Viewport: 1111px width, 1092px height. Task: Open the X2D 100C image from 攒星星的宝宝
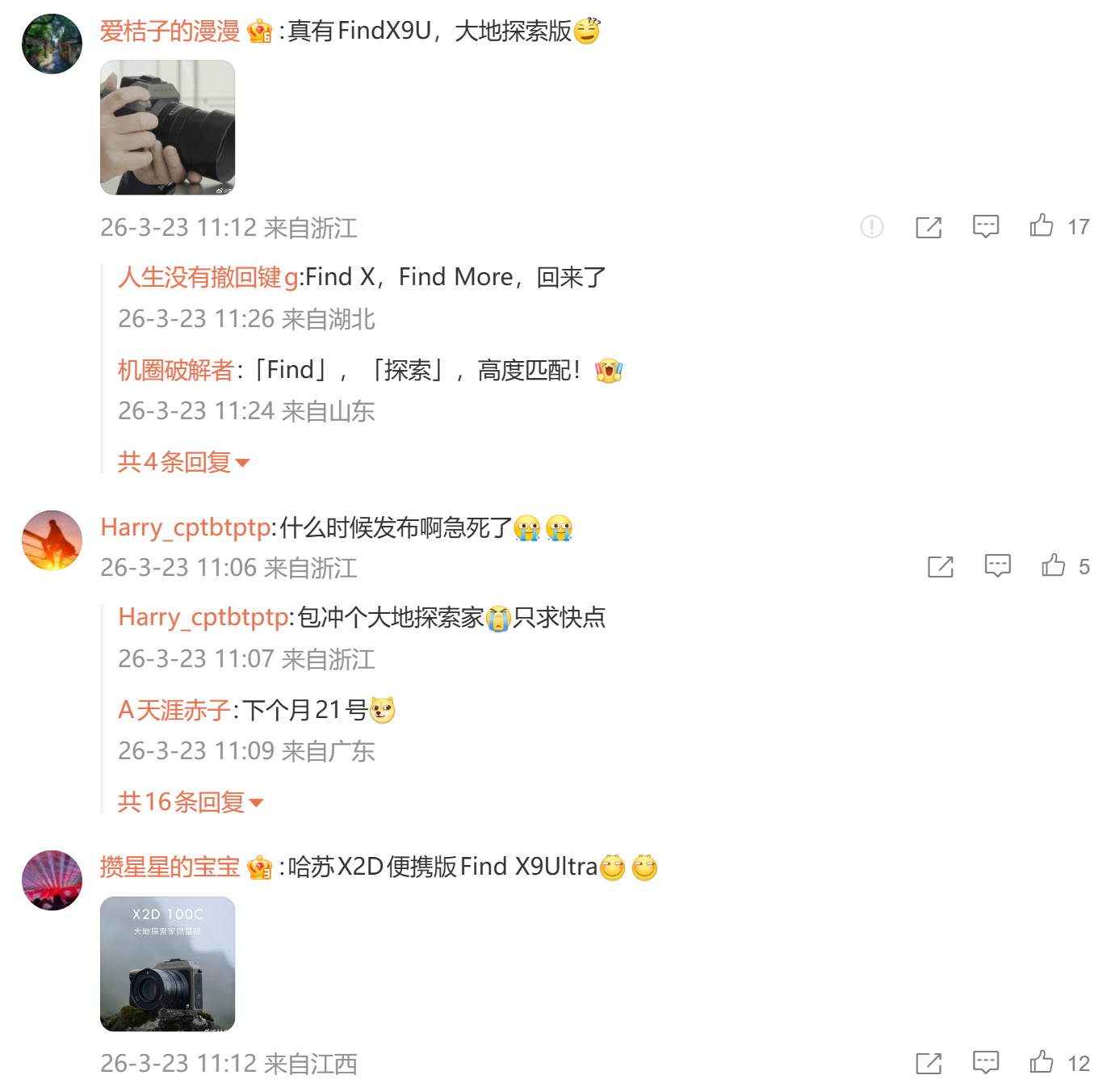pos(167,964)
